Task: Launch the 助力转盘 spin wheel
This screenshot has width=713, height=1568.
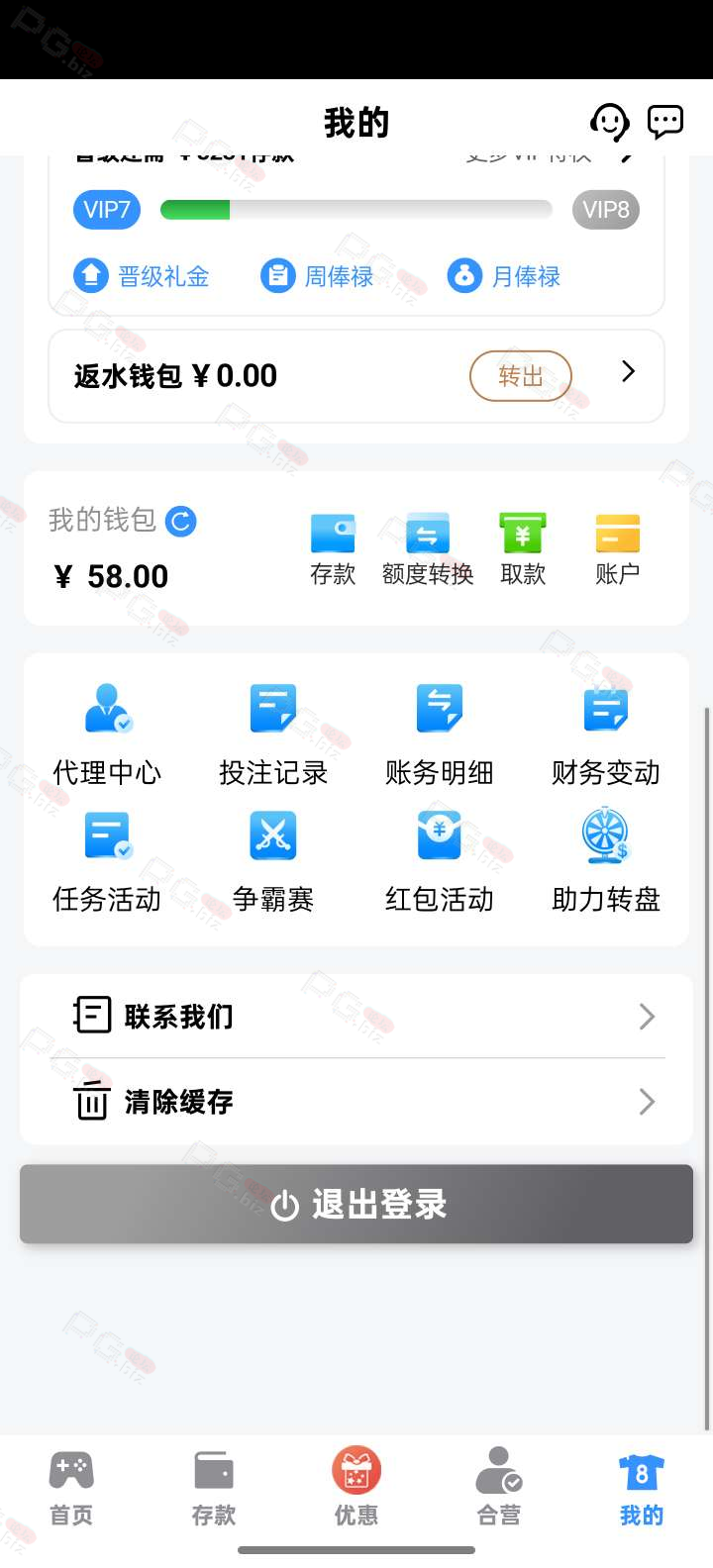Action: [x=606, y=861]
